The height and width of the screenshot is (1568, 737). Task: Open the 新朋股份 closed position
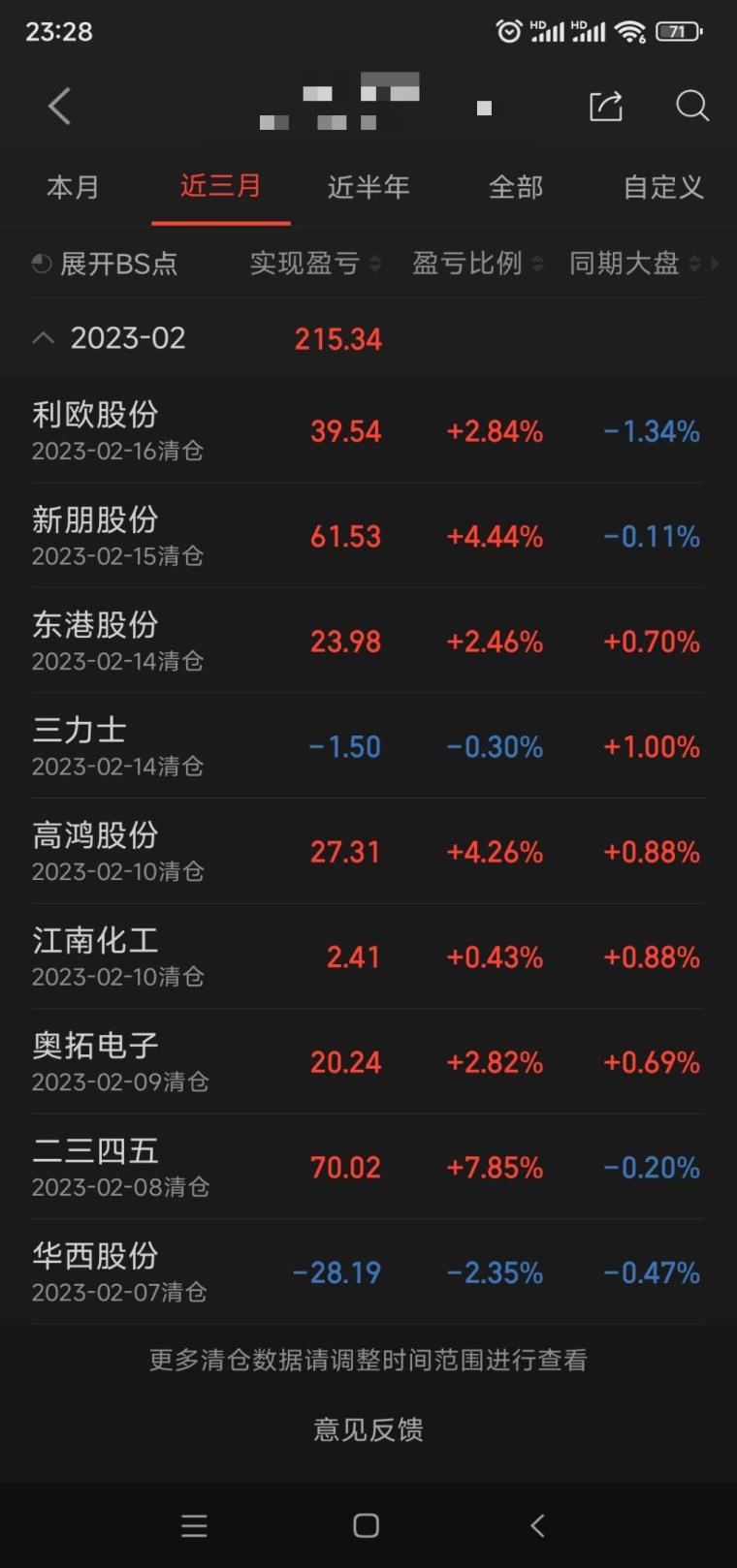(368, 536)
